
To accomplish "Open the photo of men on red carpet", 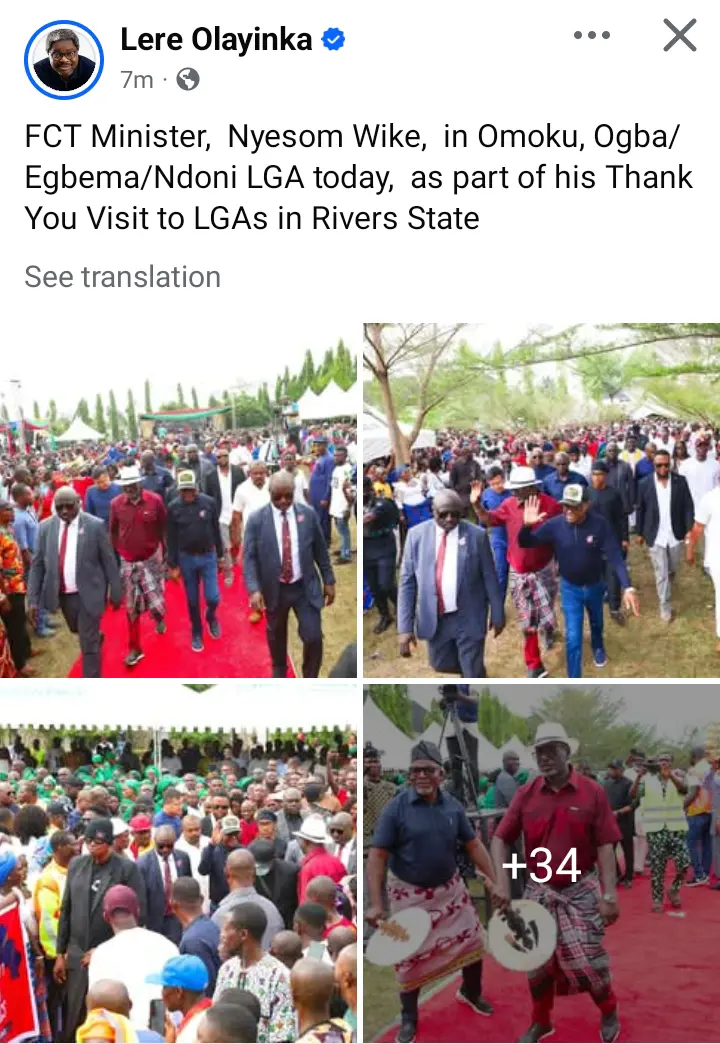I will (x=178, y=500).
